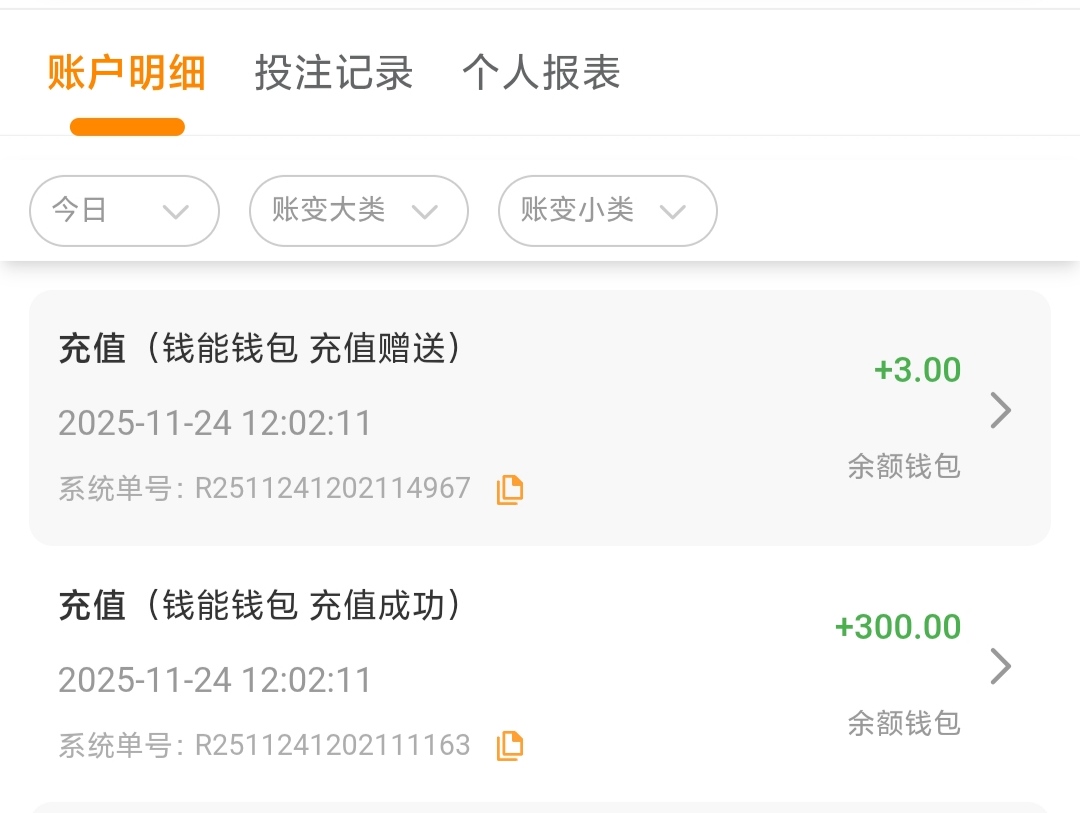Screen dimensions: 1080x813
Task: Select the 账户明细 tab
Action: pos(127,73)
